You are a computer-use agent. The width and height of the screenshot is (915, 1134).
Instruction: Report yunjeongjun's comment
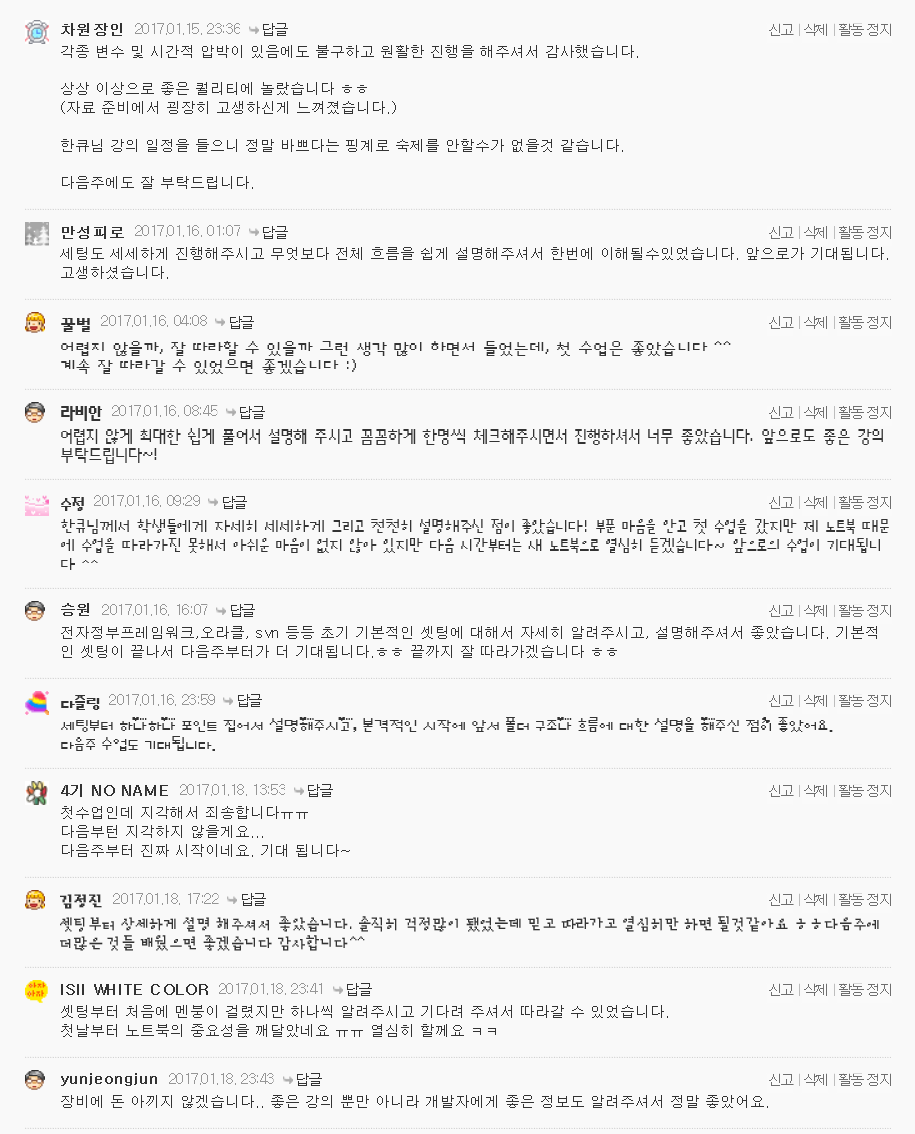click(x=781, y=1079)
